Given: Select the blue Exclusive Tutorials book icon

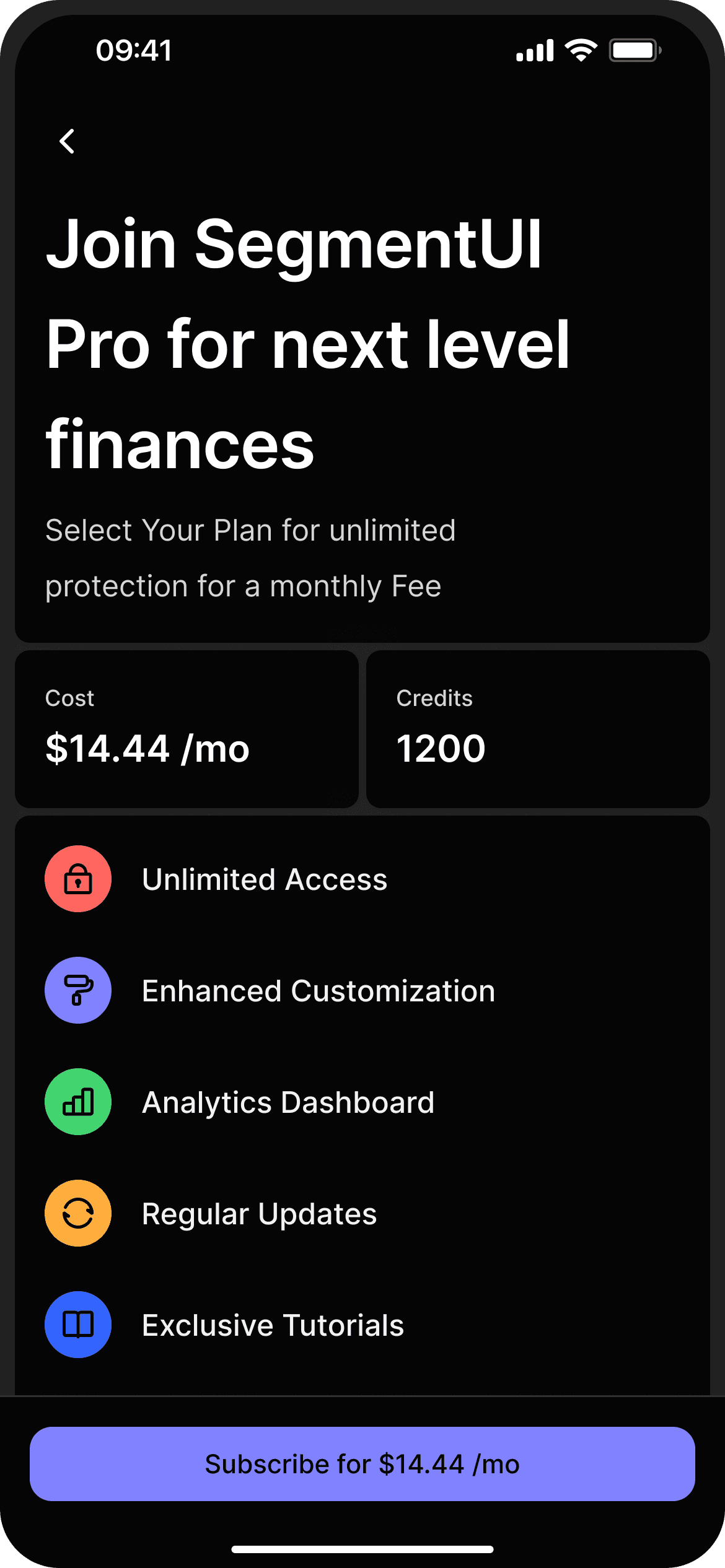Looking at the screenshot, I should (x=77, y=1325).
